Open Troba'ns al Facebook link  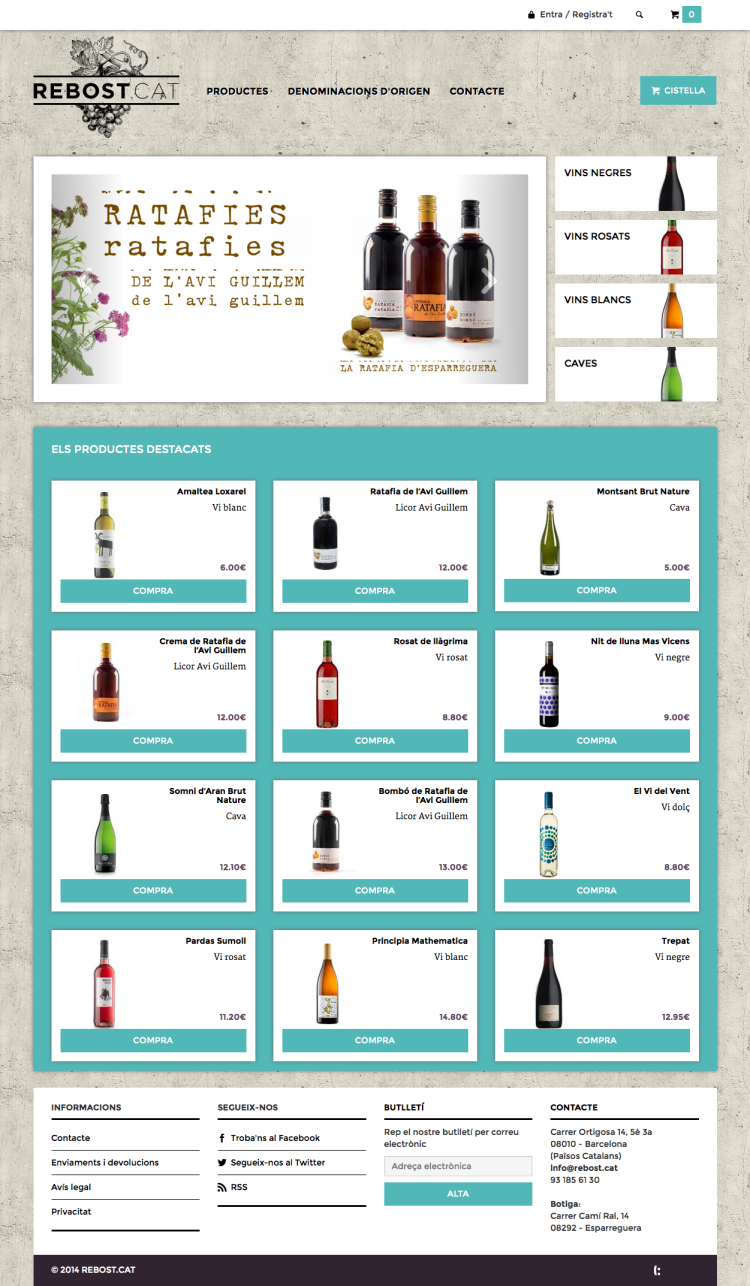[274, 1138]
